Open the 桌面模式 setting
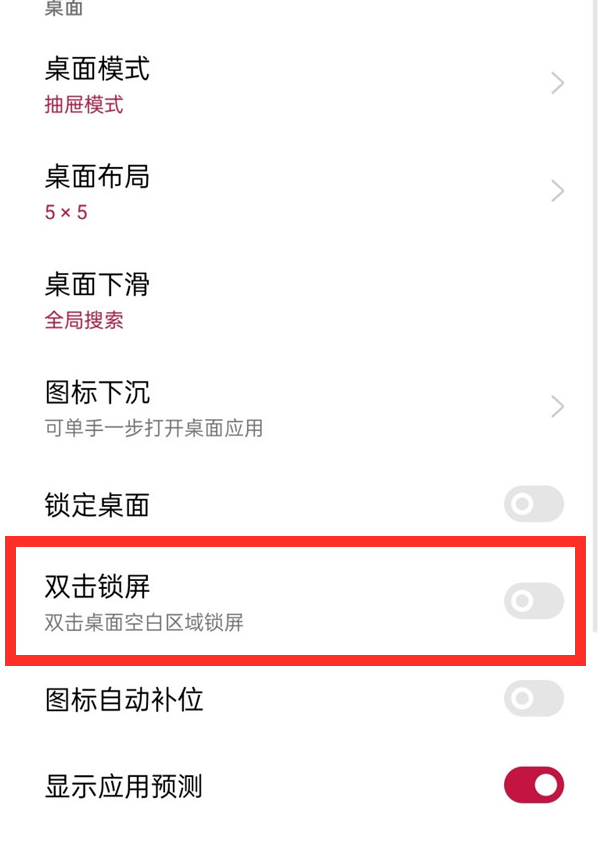 pos(300,84)
